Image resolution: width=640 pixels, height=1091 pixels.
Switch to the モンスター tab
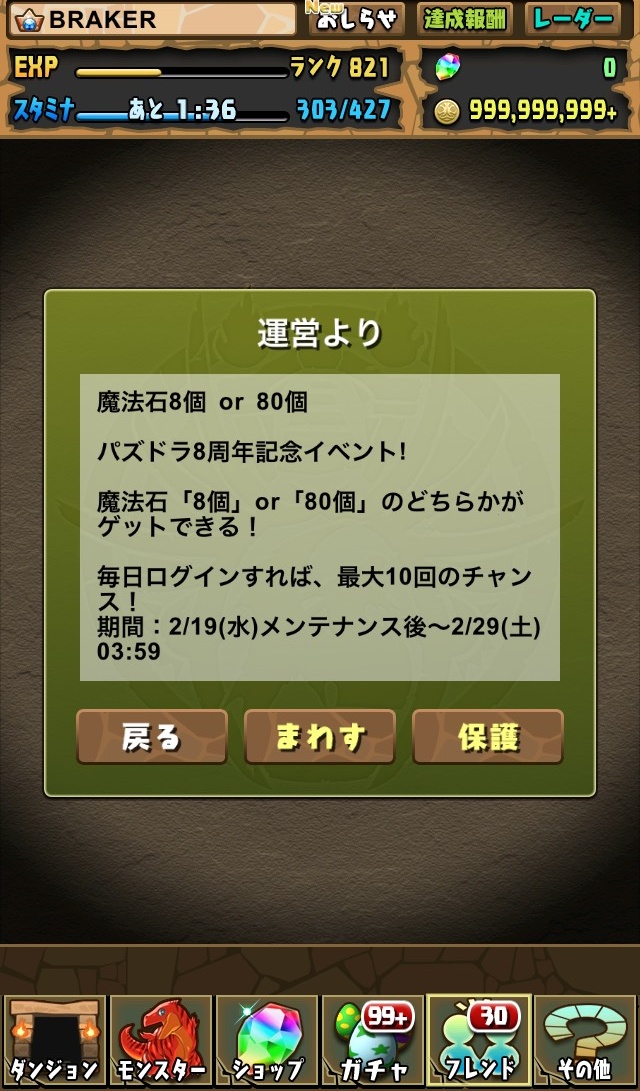coord(161,1040)
